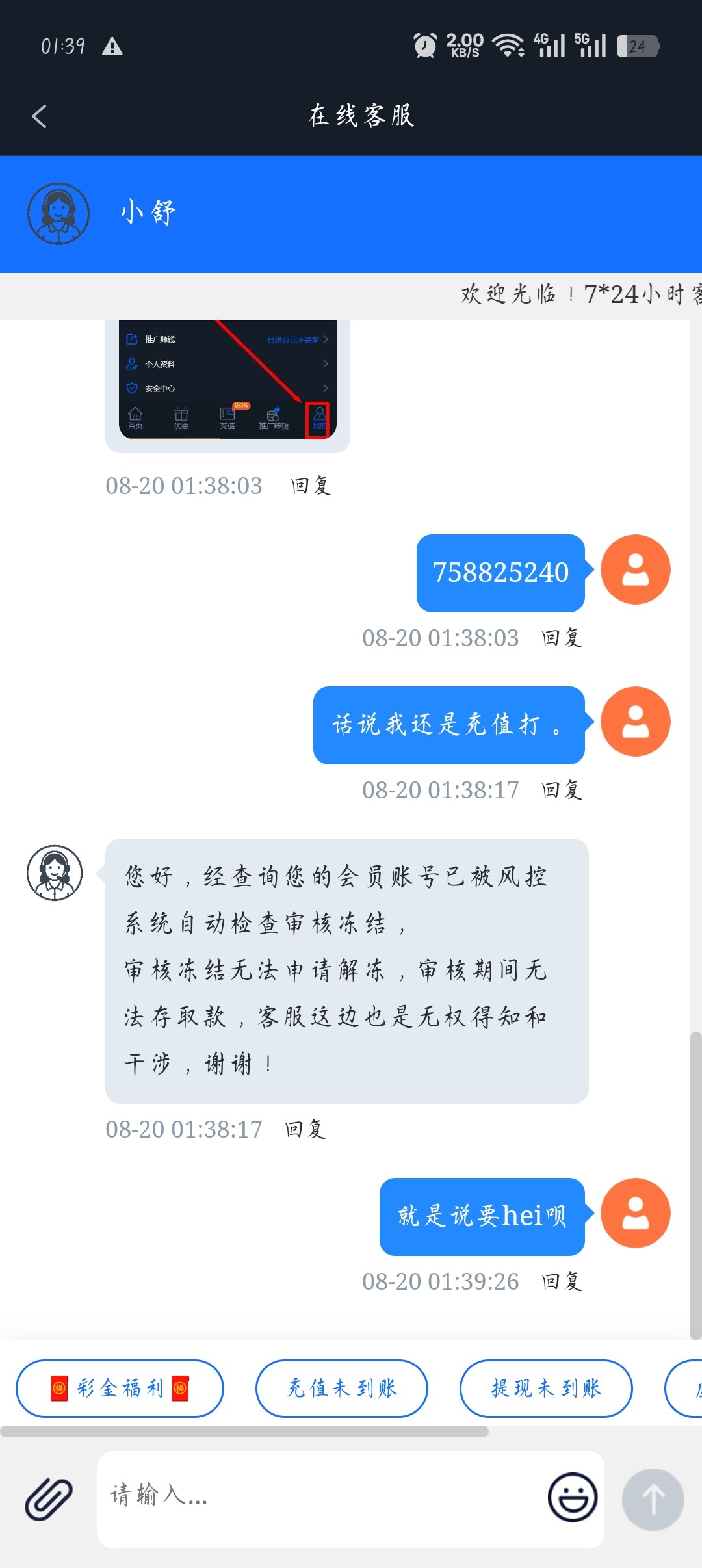Go back from 在线客服
This screenshot has height=1568, width=702.
pyautogui.click(x=40, y=117)
